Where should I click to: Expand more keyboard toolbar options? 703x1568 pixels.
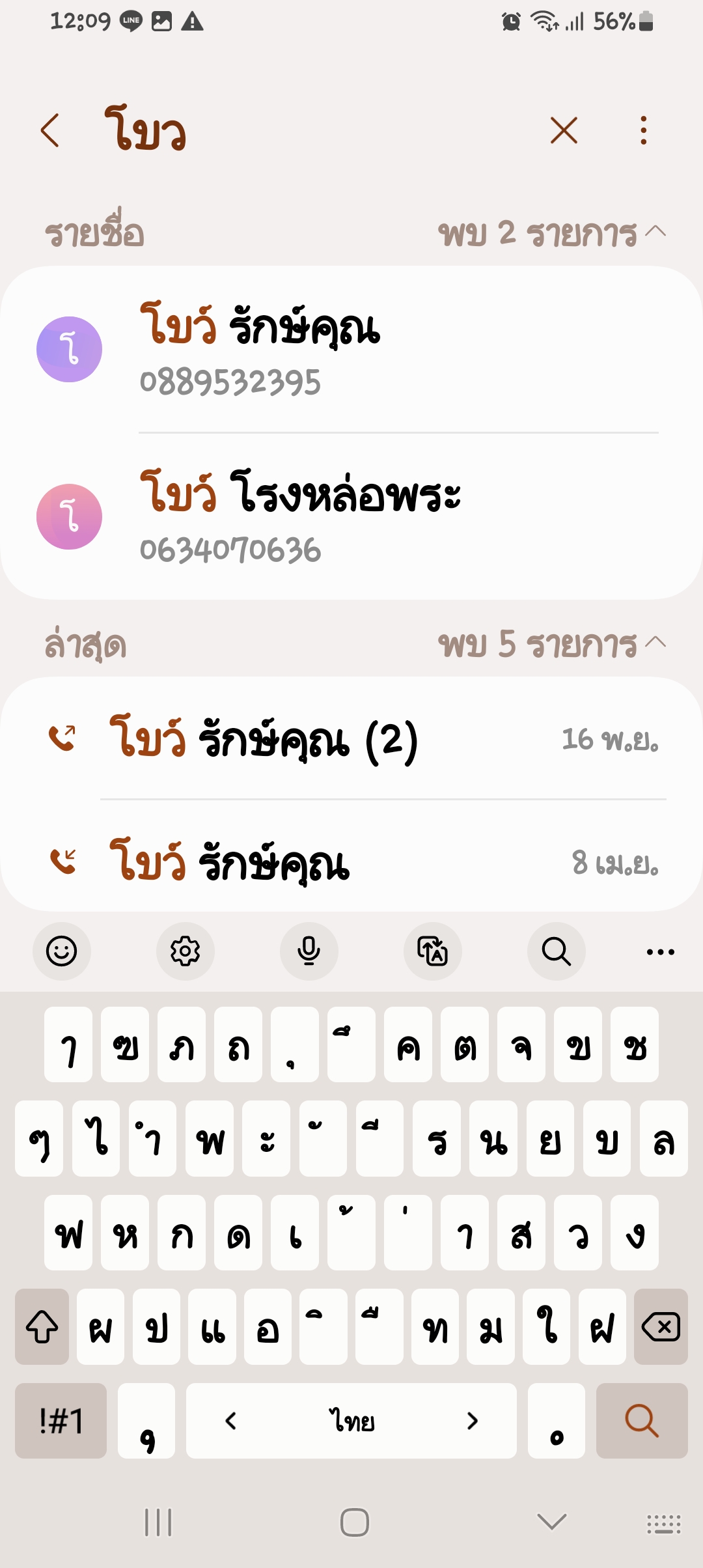click(x=661, y=951)
